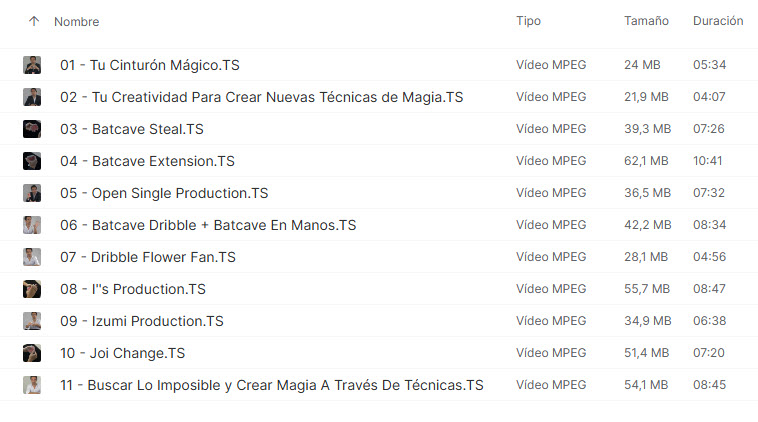Sort the list by Duración
Image resolution: width=758 pixels, height=422 pixels.
(717, 21)
